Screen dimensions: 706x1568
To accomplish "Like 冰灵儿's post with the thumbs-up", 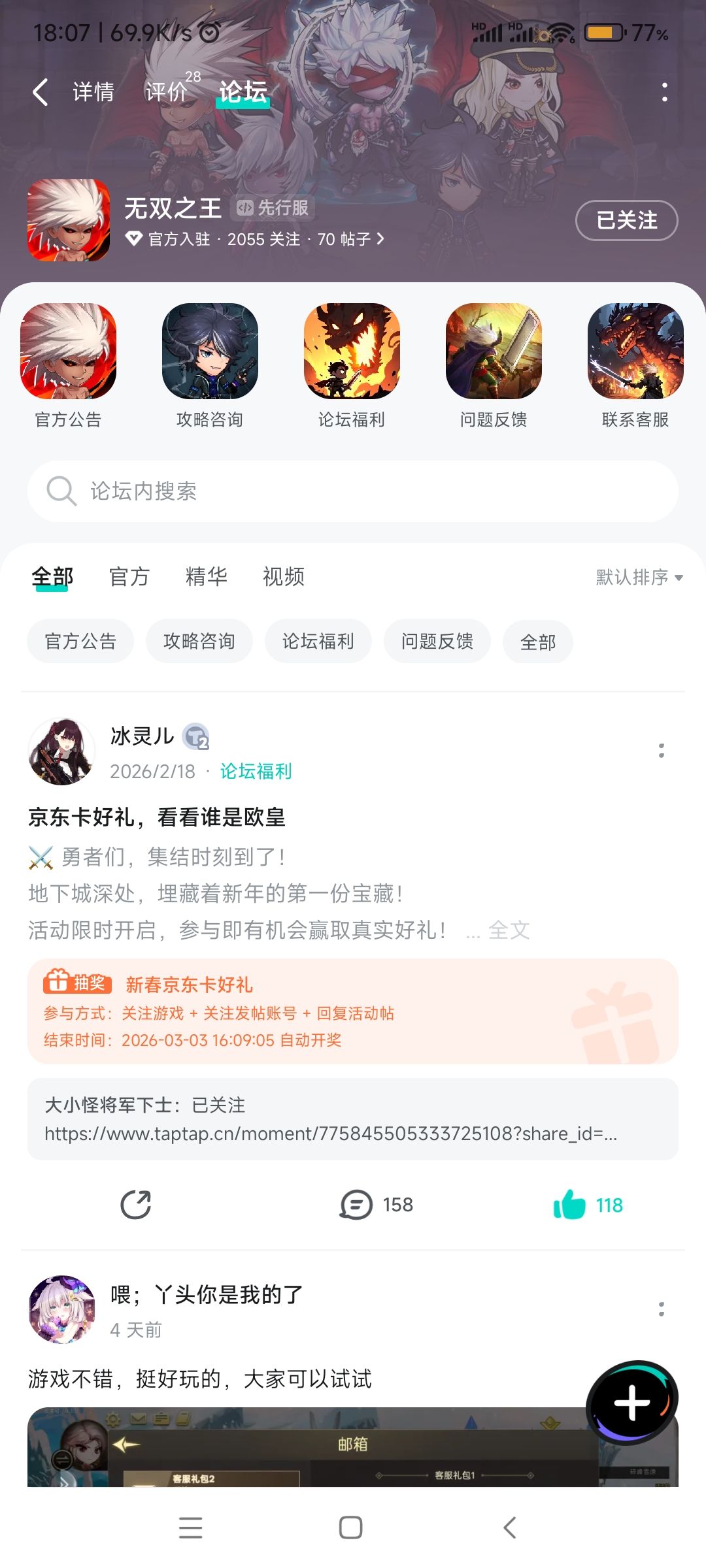I will point(588,1205).
